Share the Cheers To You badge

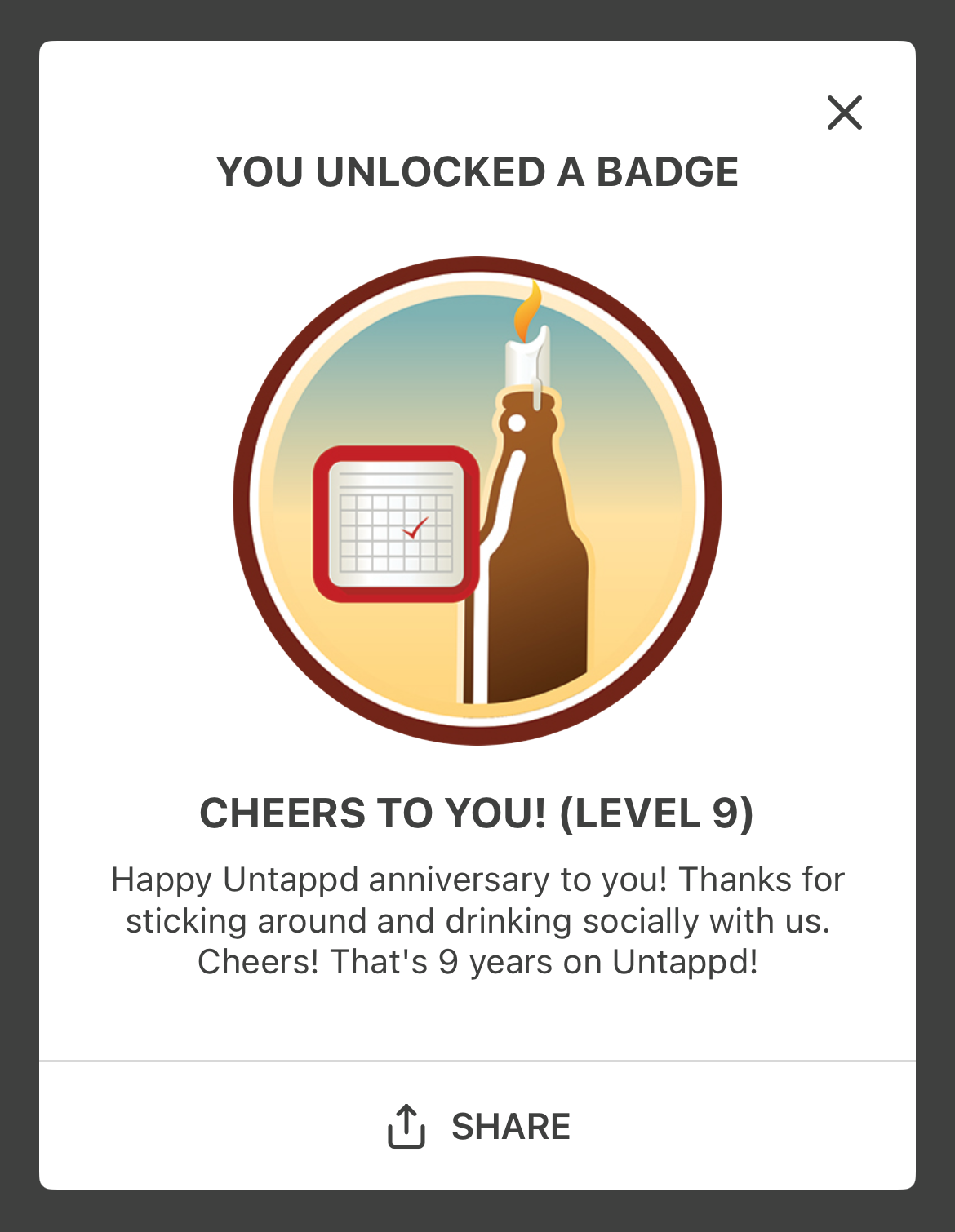point(478,1126)
